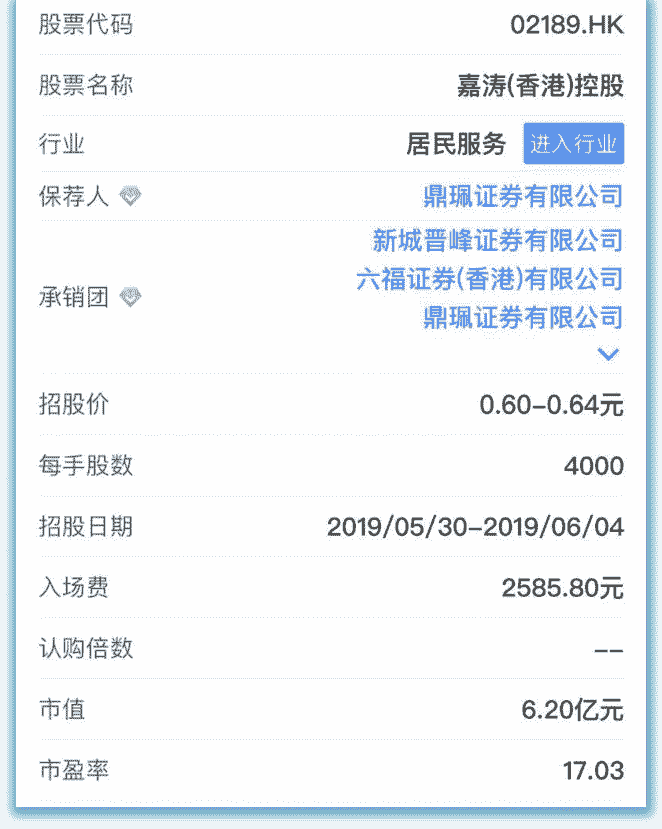The width and height of the screenshot is (662, 829).
Task: Tap the 进入行业 button
Action: point(573,144)
